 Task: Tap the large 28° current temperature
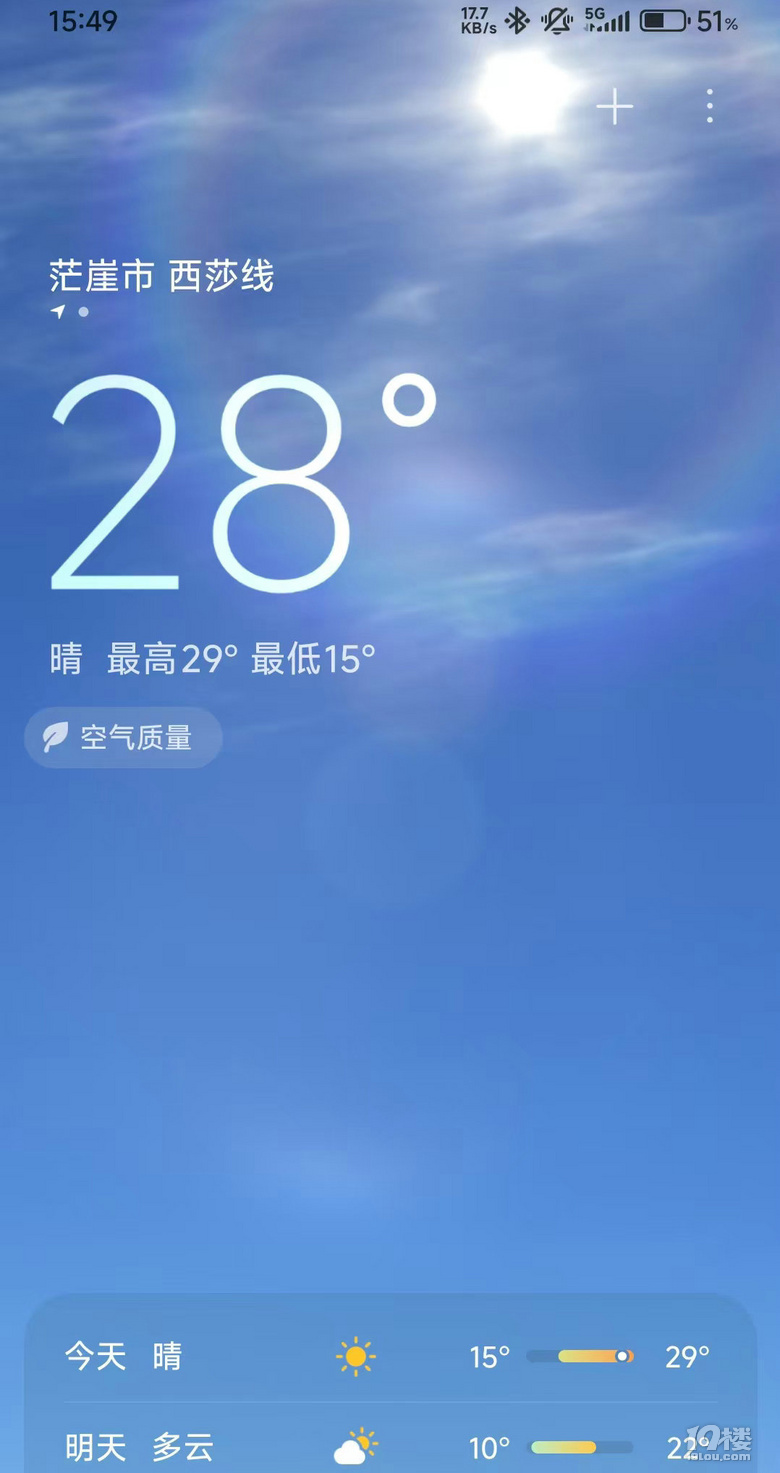(x=240, y=485)
